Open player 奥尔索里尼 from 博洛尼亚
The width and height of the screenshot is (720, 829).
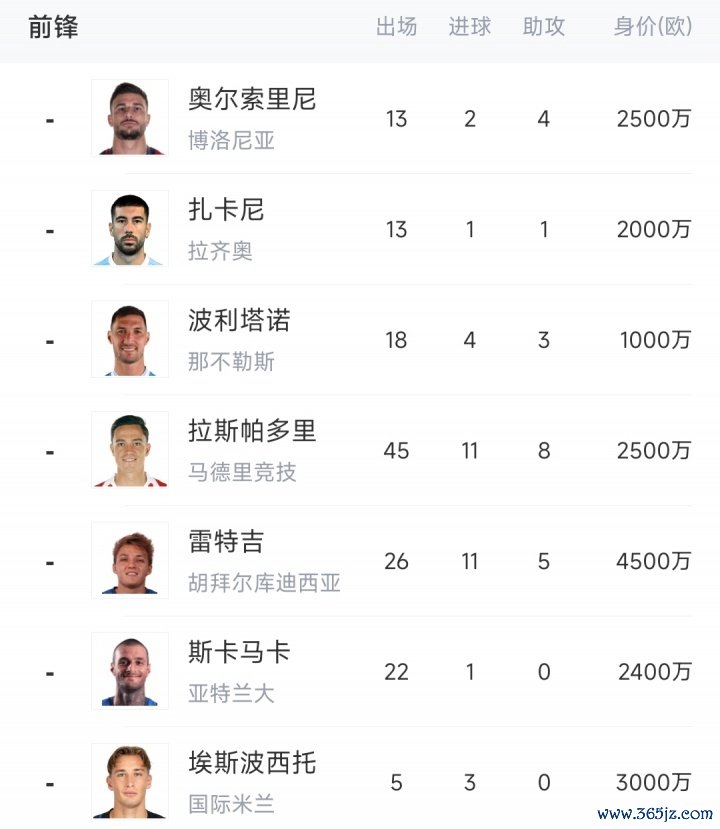click(252, 100)
